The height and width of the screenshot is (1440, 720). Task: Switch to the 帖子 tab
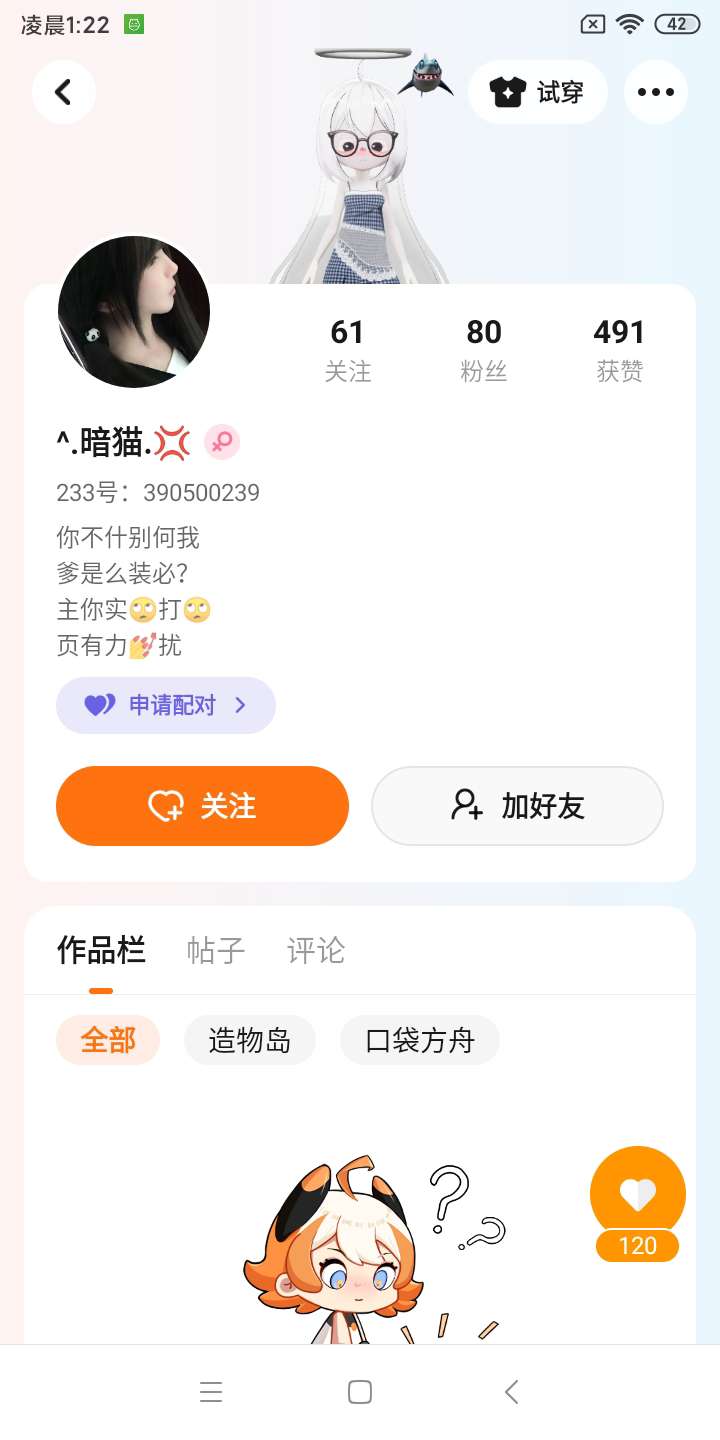pos(215,950)
